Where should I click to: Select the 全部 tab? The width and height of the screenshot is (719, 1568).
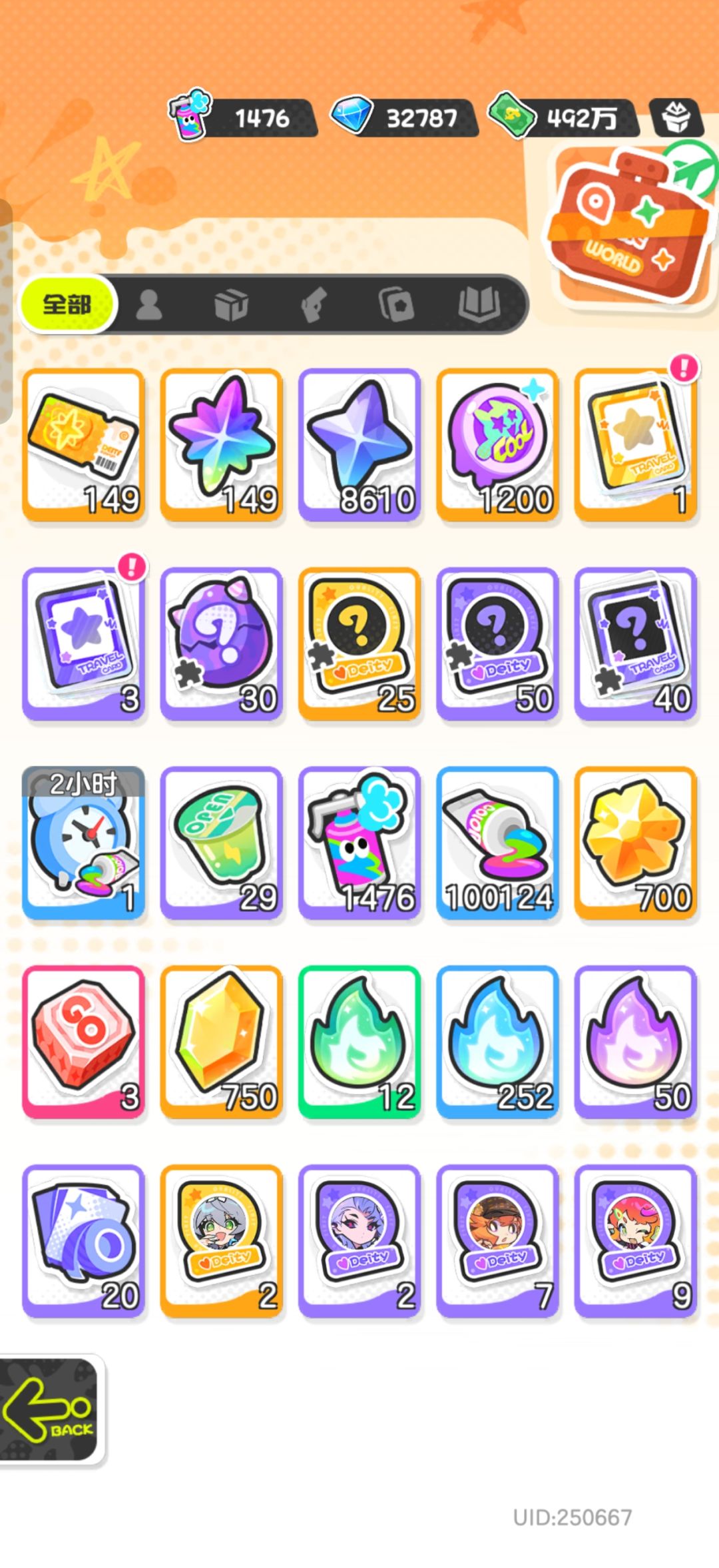(68, 304)
